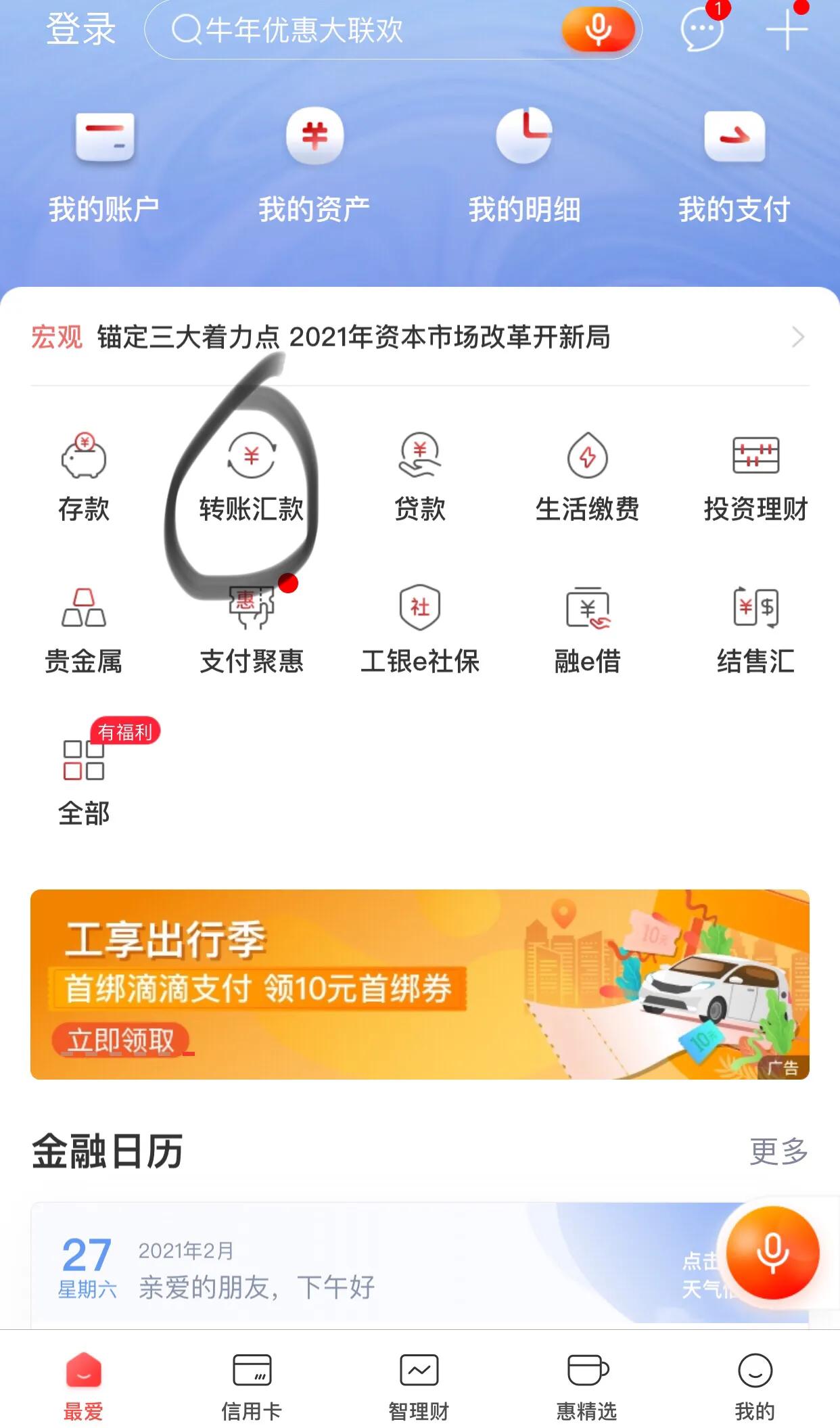Tap 更多 next to 金融日历
Viewport: 840px width, 1428px height.
778,1151
